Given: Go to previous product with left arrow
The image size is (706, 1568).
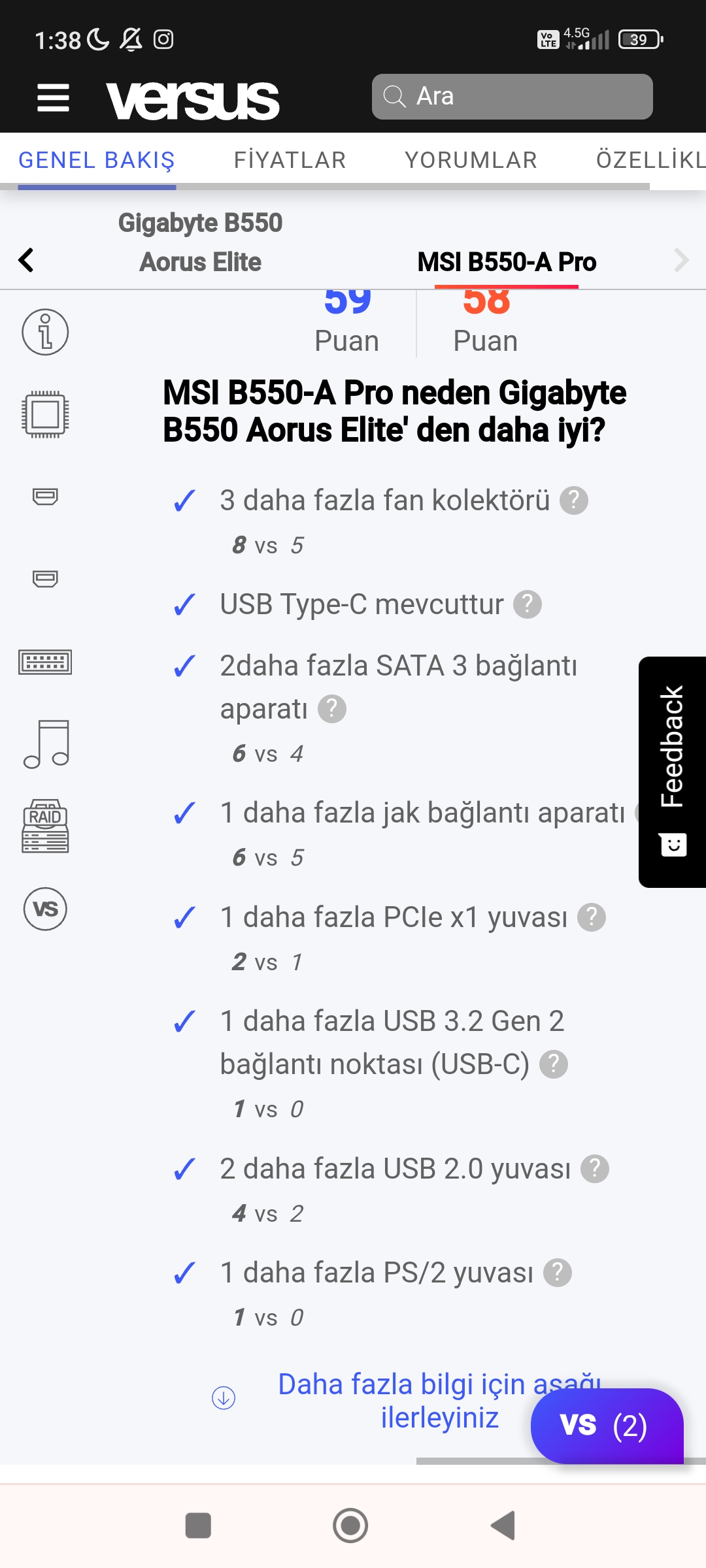Looking at the screenshot, I should 26,260.
